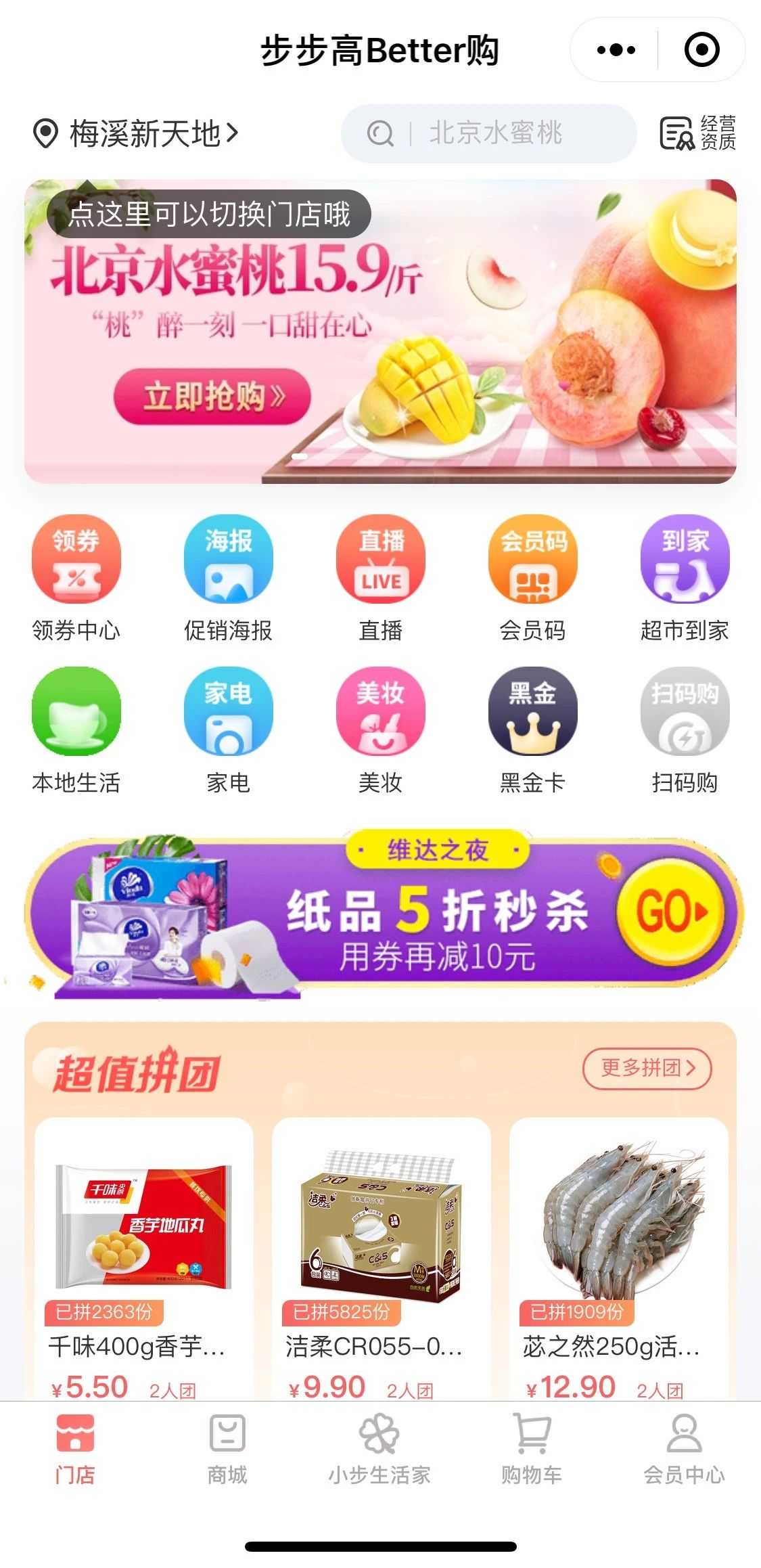Open 超市到家 home delivery service
Image resolution: width=761 pixels, height=1568 pixels.
click(685, 579)
